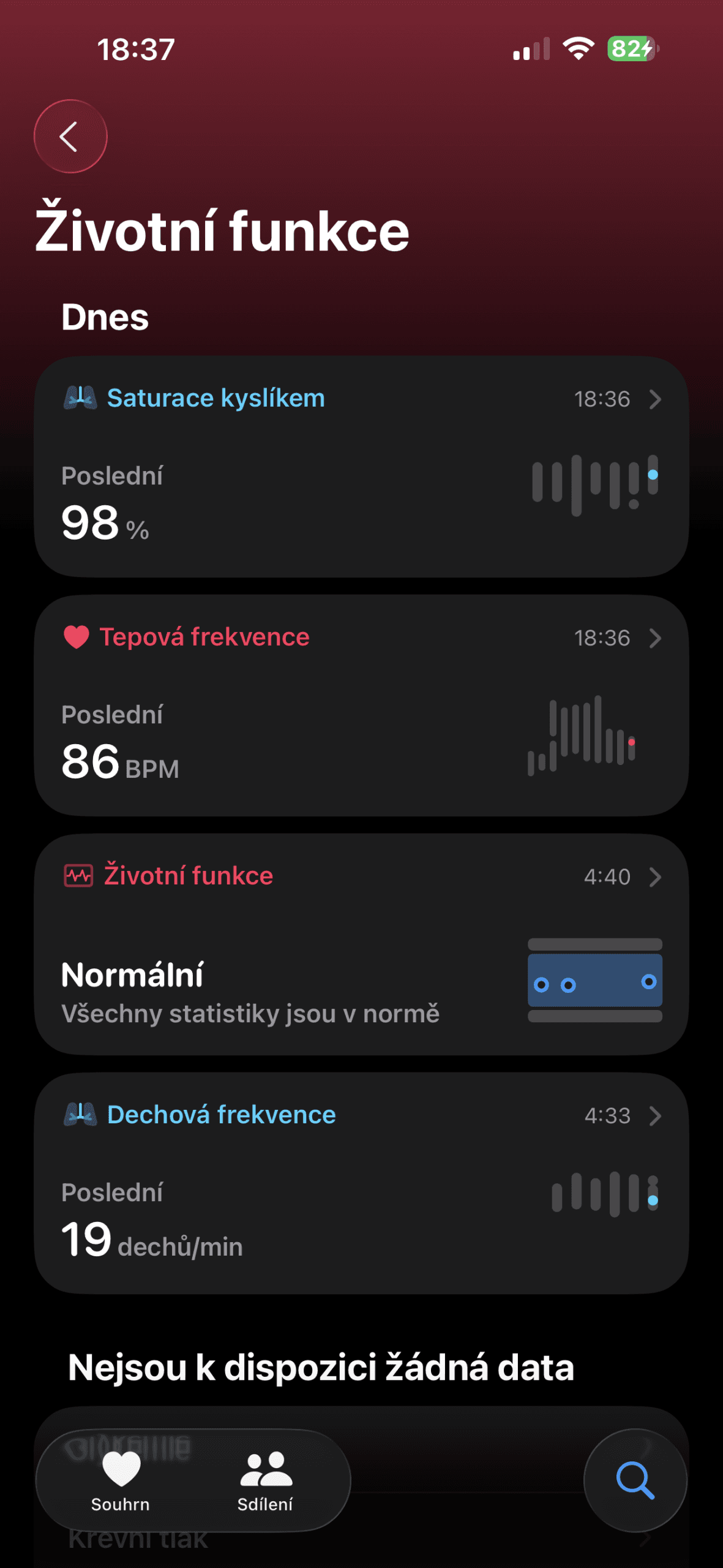Image resolution: width=723 pixels, height=1568 pixels.
Task: Expand Tepová frekvence with the right chevron
Action: [655, 638]
